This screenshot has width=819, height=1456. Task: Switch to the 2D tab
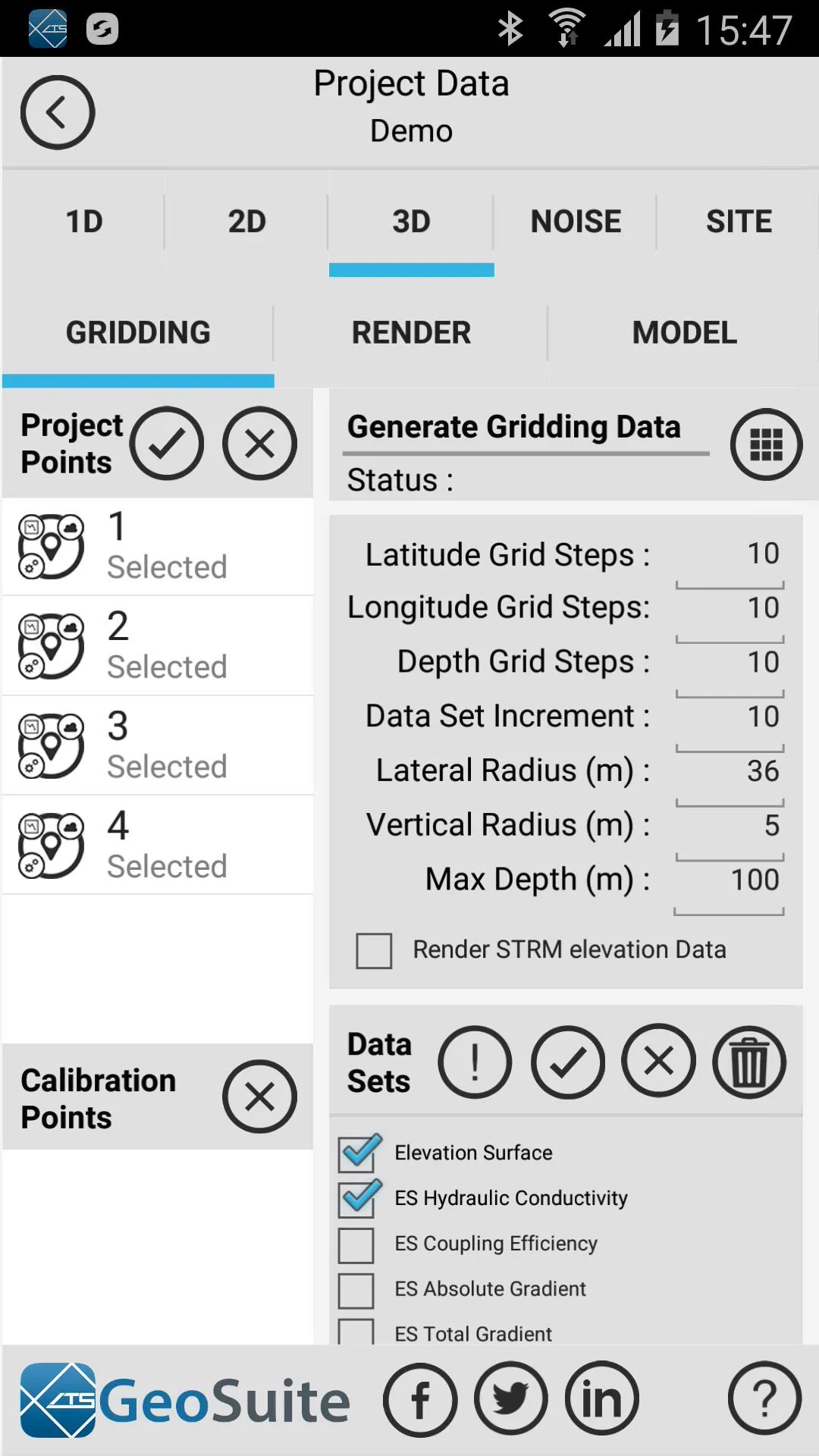point(246,221)
